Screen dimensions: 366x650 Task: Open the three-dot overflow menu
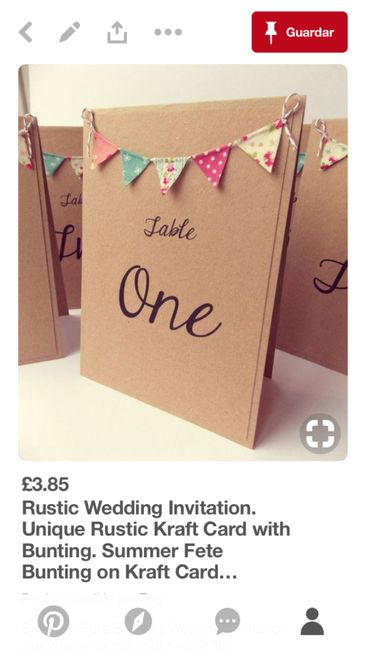(168, 32)
